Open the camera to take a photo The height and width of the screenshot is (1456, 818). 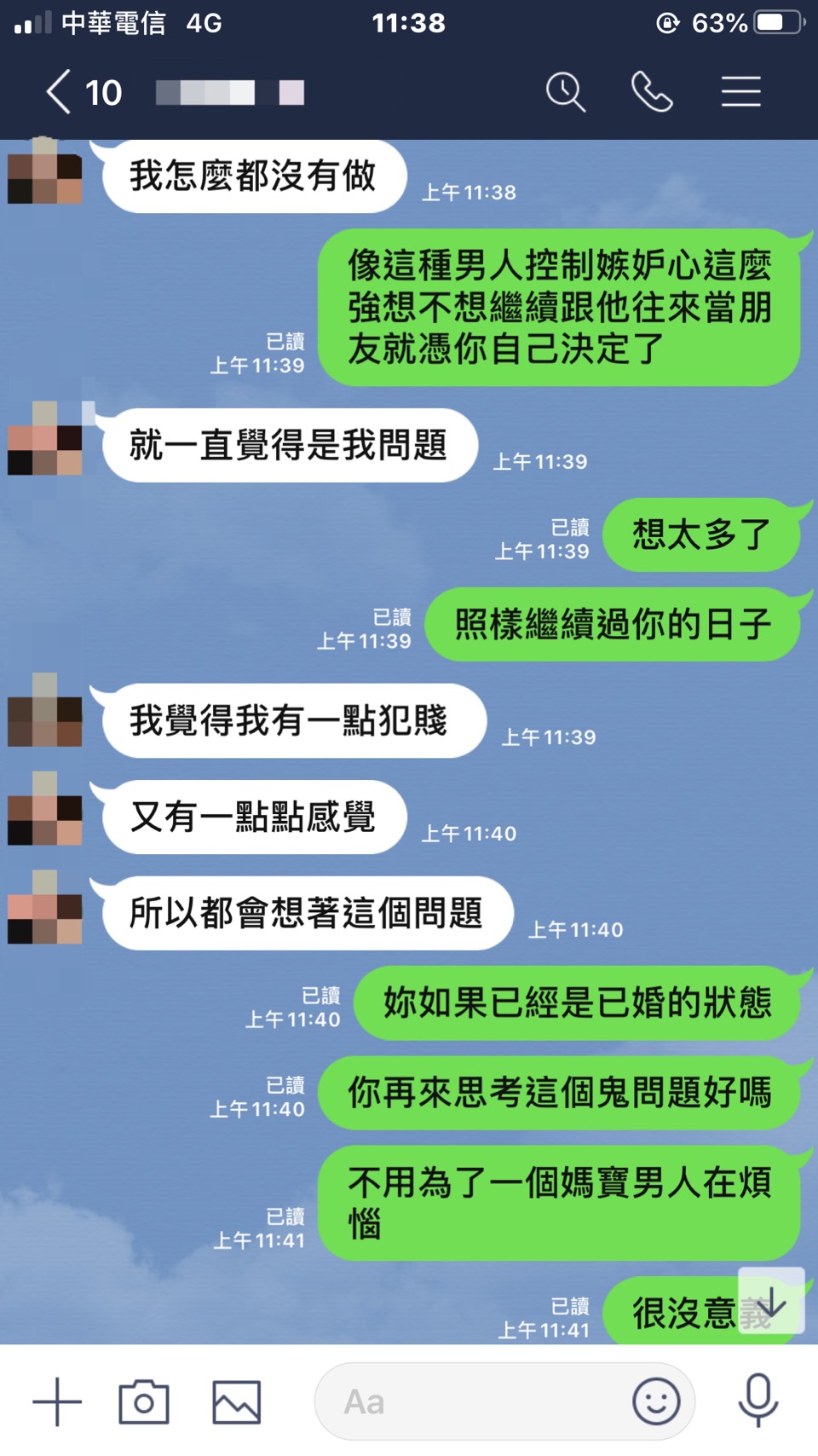click(144, 1401)
